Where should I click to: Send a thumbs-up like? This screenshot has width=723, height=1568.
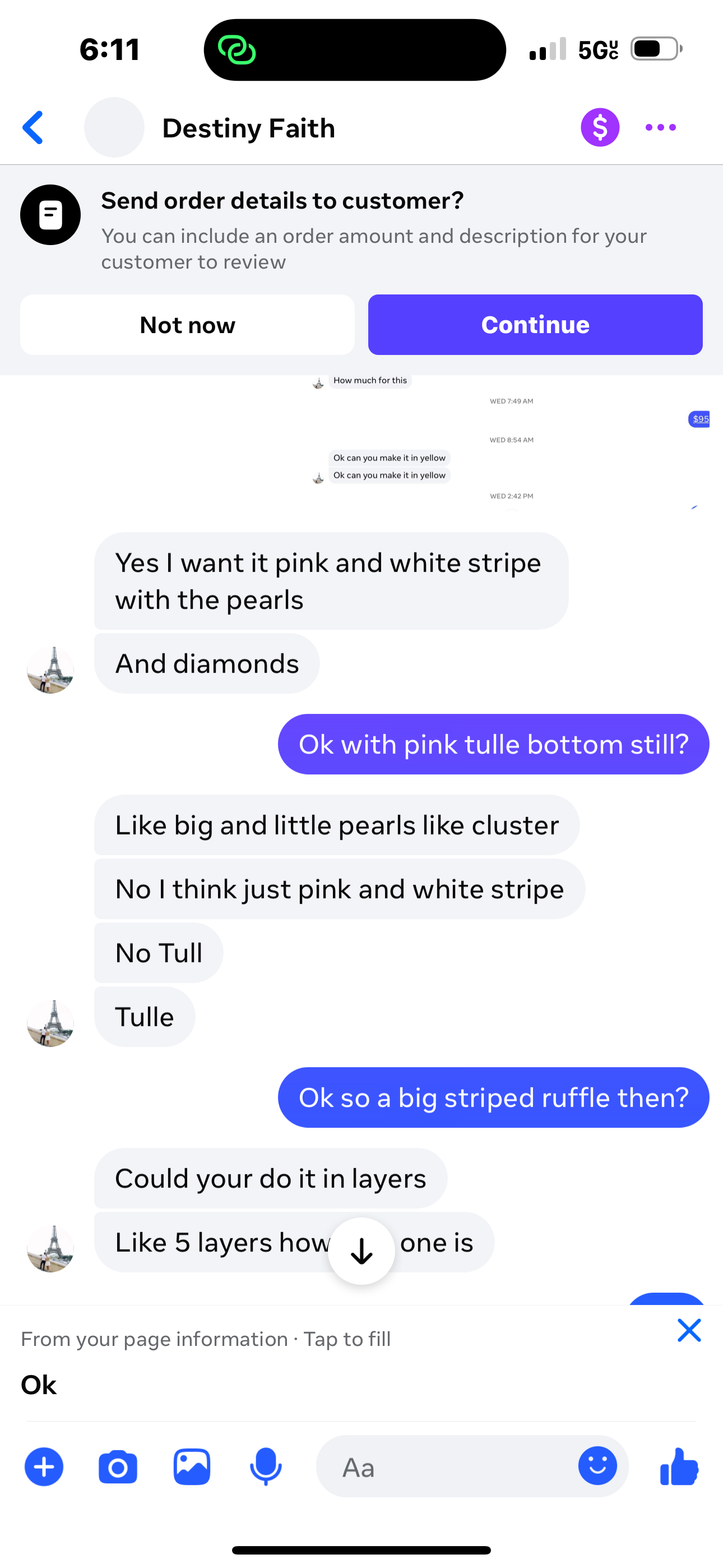[x=679, y=1467]
